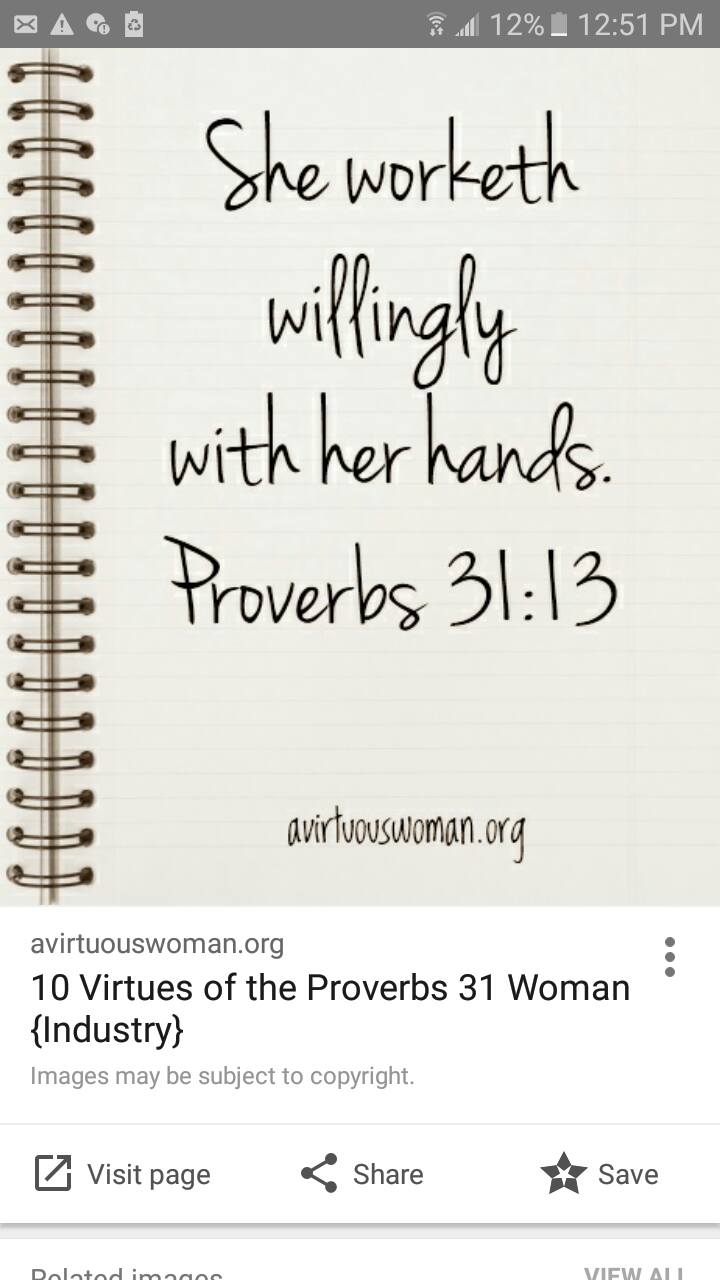
Task: Open the three-dot overflow menu
Action: click(x=669, y=957)
